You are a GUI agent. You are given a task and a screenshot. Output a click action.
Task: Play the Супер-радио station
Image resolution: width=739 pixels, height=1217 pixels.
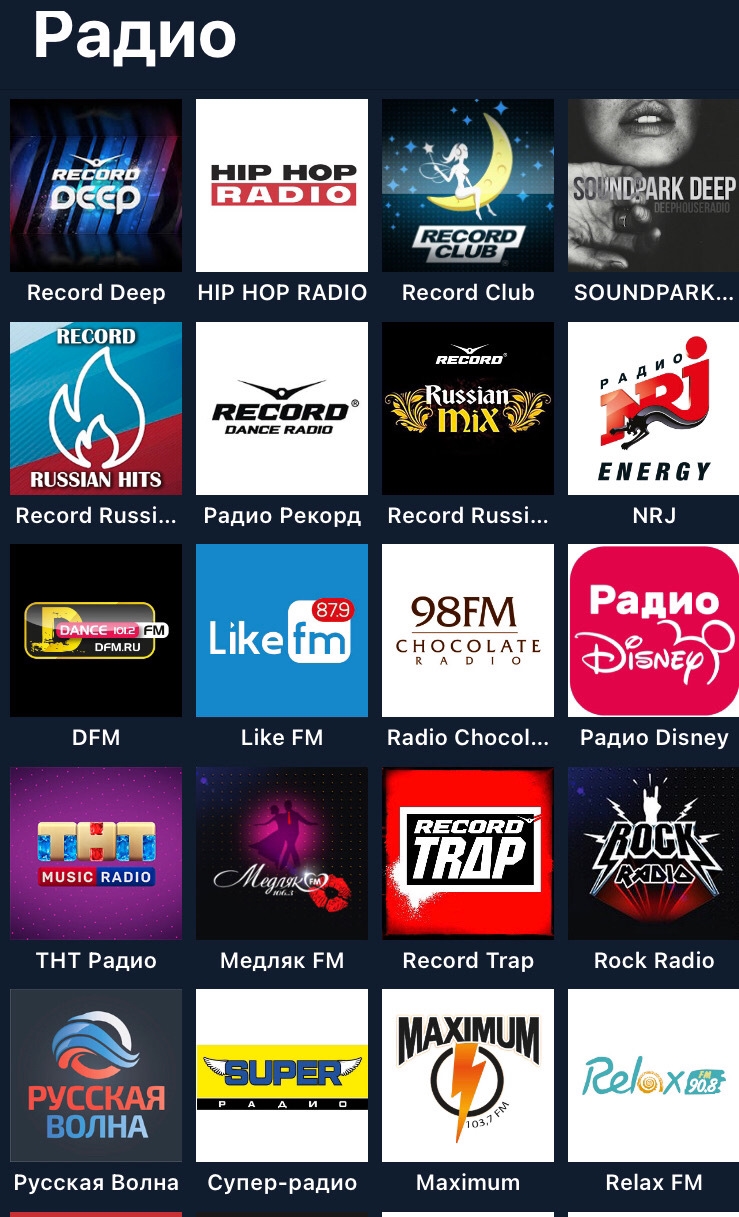(282, 1075)
